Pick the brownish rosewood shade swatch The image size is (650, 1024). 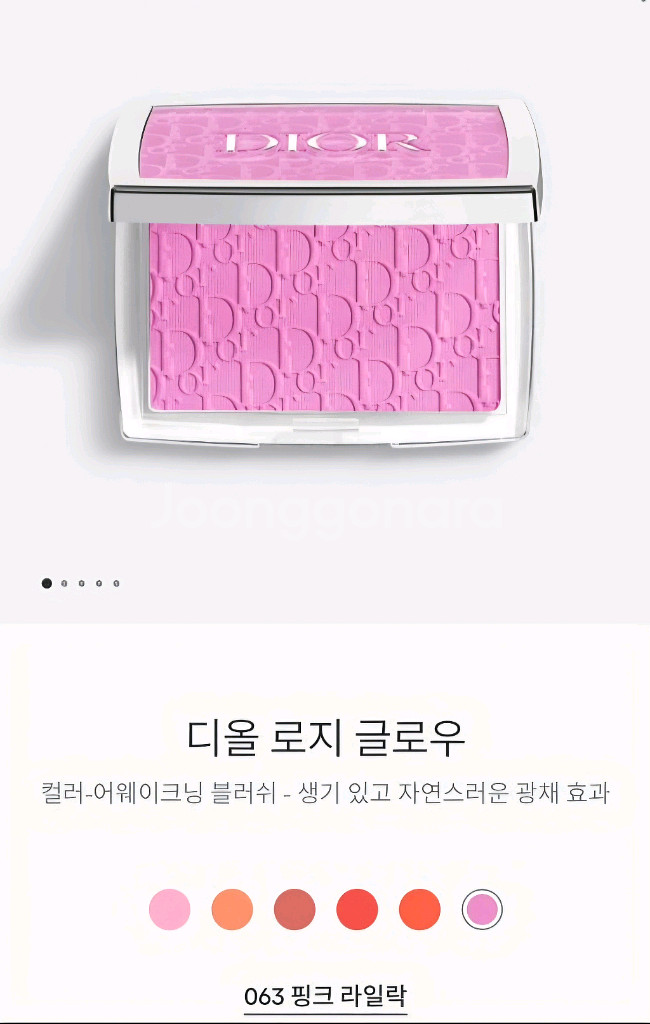[295, 909]
